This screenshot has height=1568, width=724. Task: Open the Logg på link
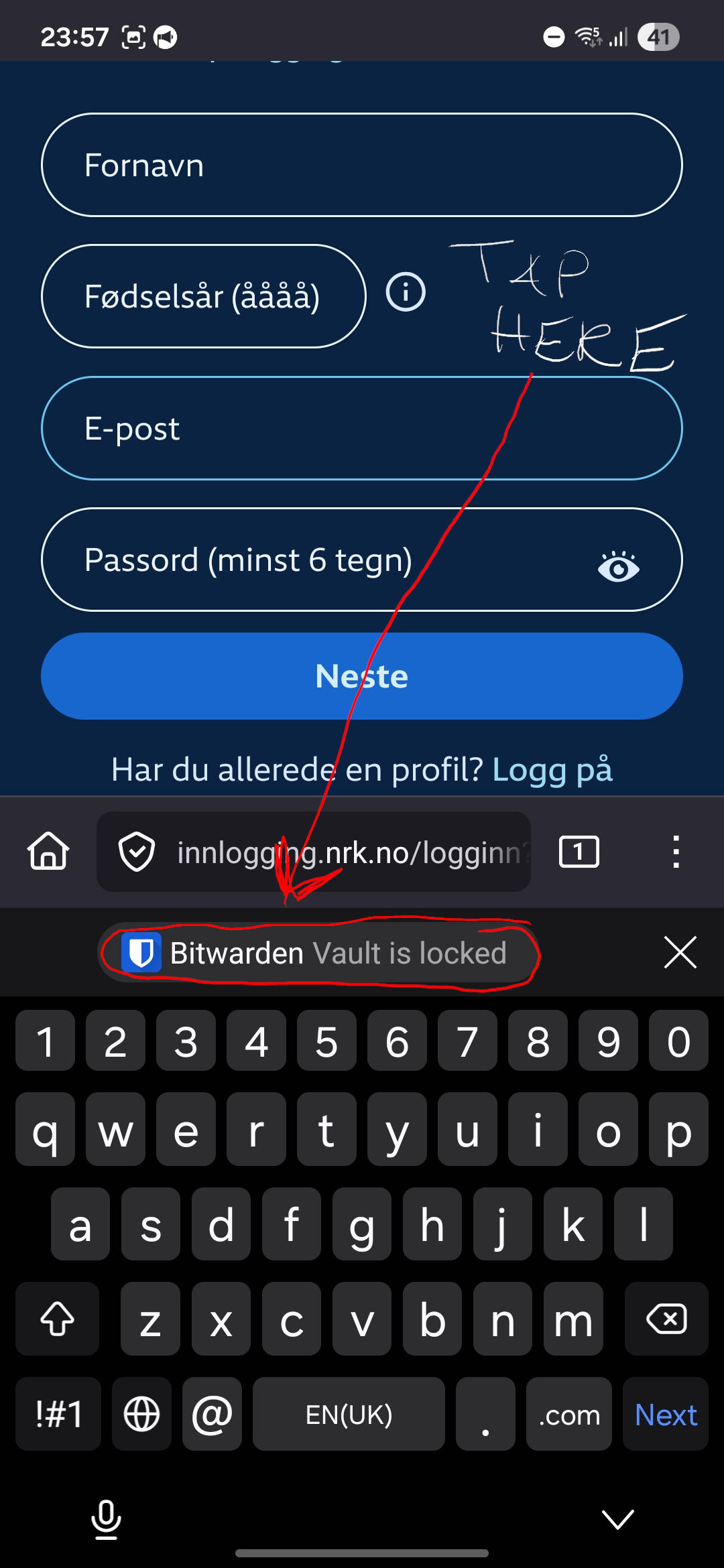click(x=552, y=769)
